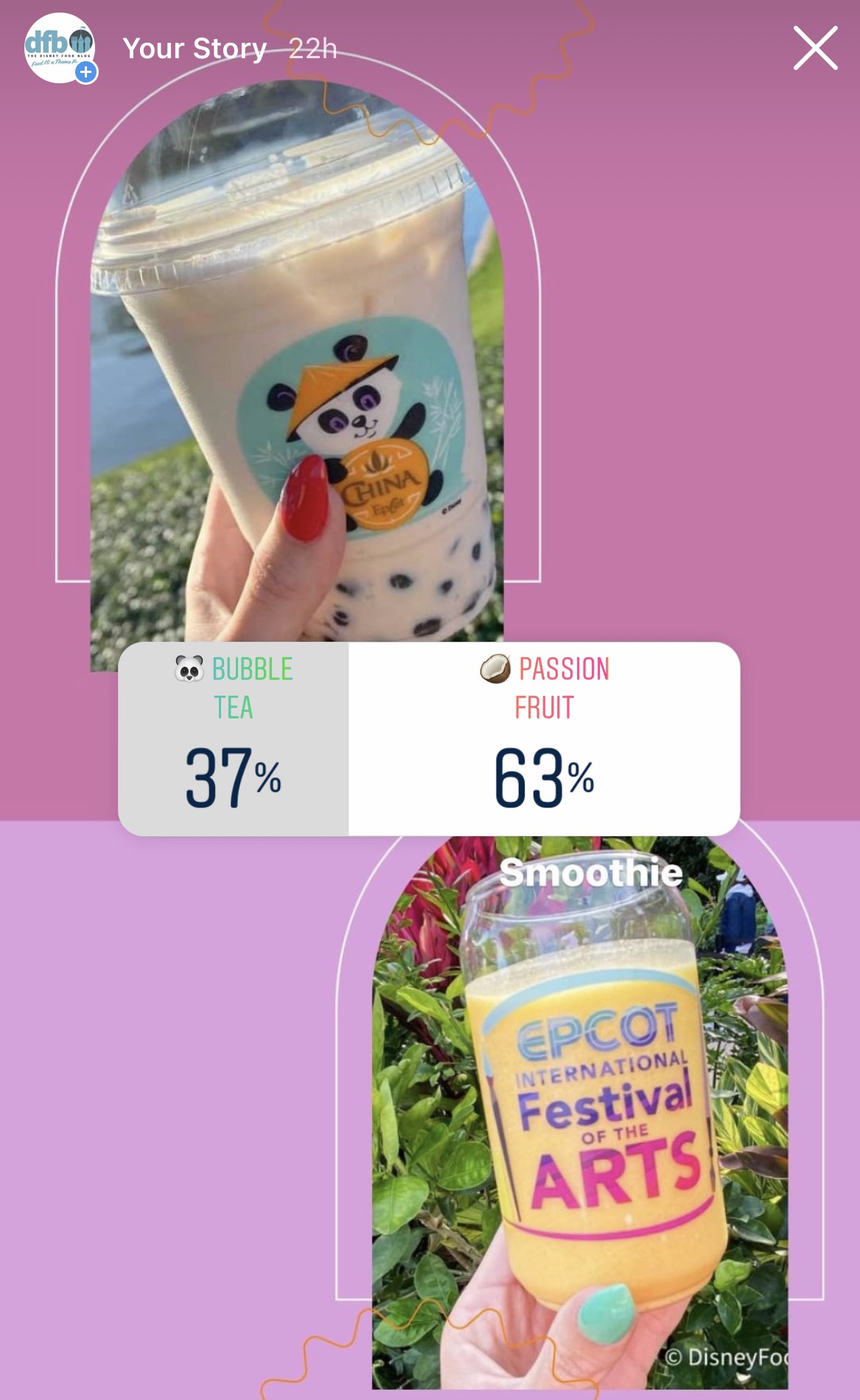Image resolution: width=860 pixels, height=1400 pixels.
Task: Open the Bubble Tea poll result
Action: [x=233, y=738]
